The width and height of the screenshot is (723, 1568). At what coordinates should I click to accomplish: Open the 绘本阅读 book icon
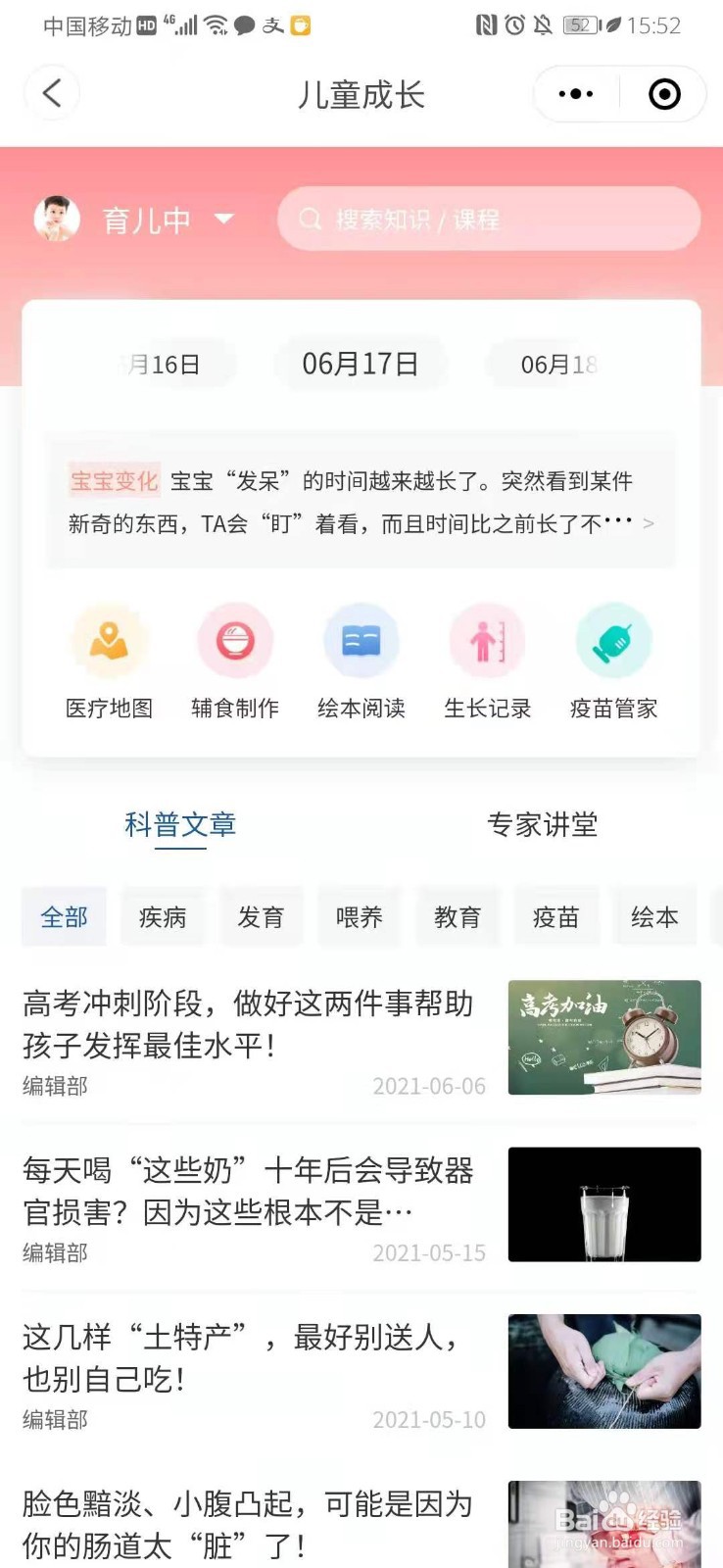coord(361,640)
